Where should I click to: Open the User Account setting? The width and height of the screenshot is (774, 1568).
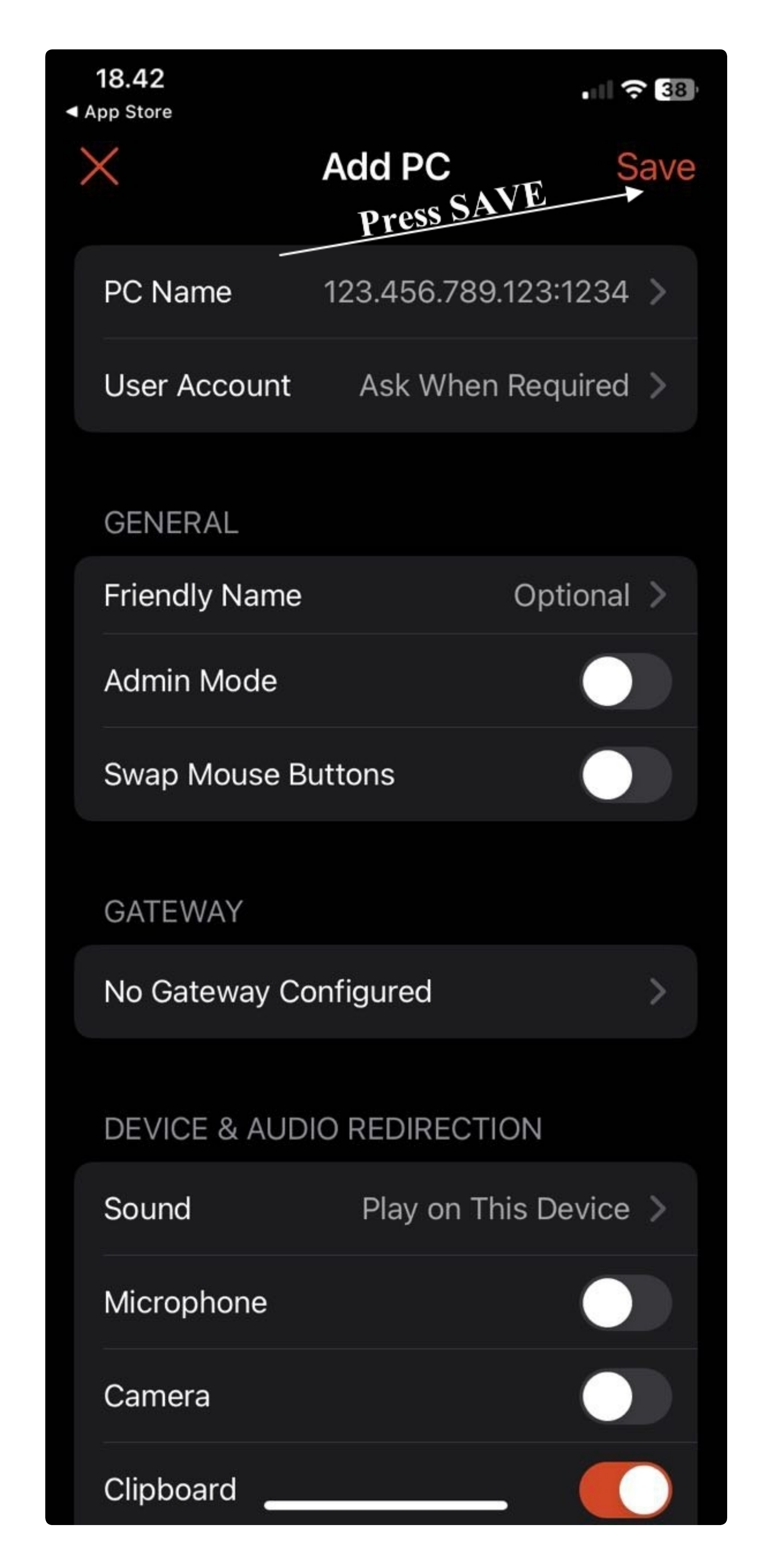tap(385, 385)
